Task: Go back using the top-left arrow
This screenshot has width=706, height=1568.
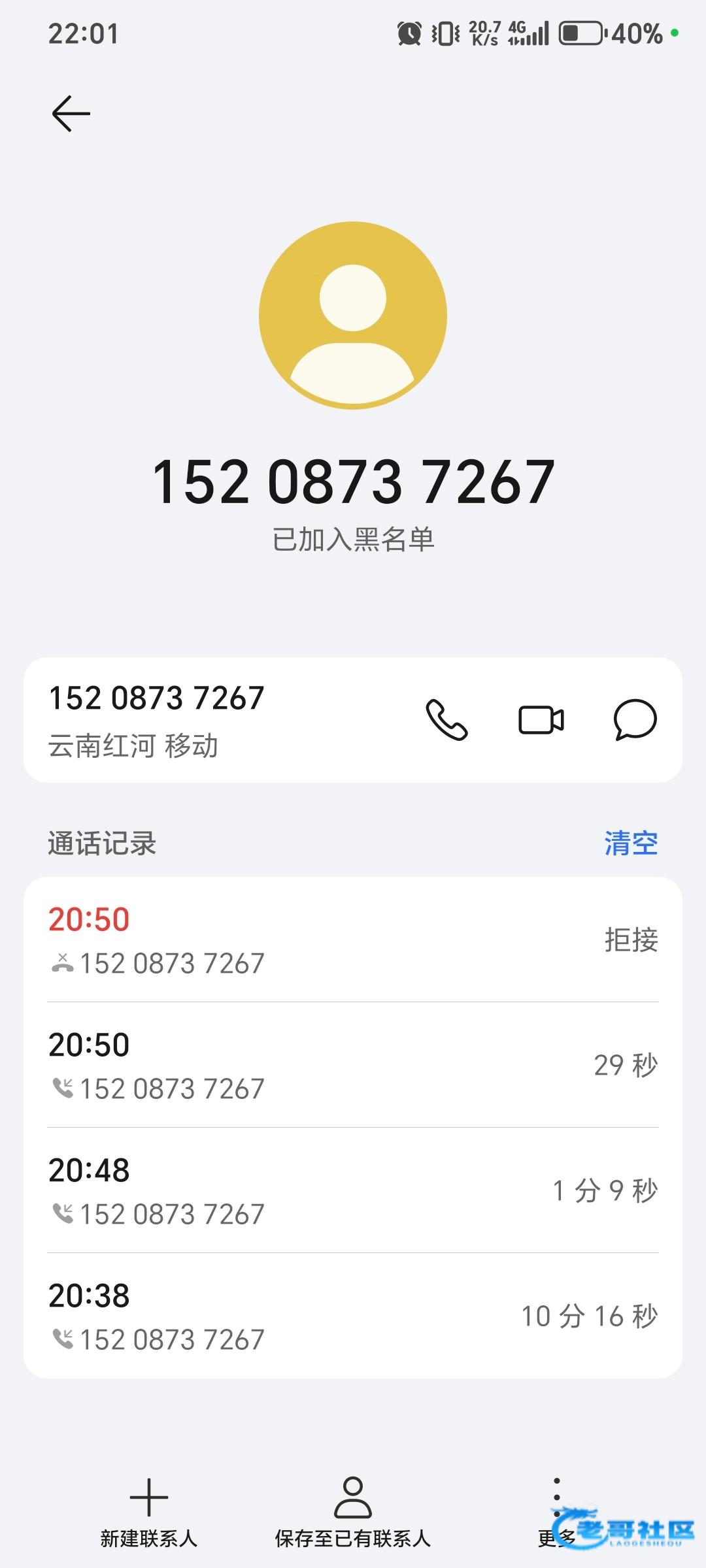Action: tap(71, 114)
